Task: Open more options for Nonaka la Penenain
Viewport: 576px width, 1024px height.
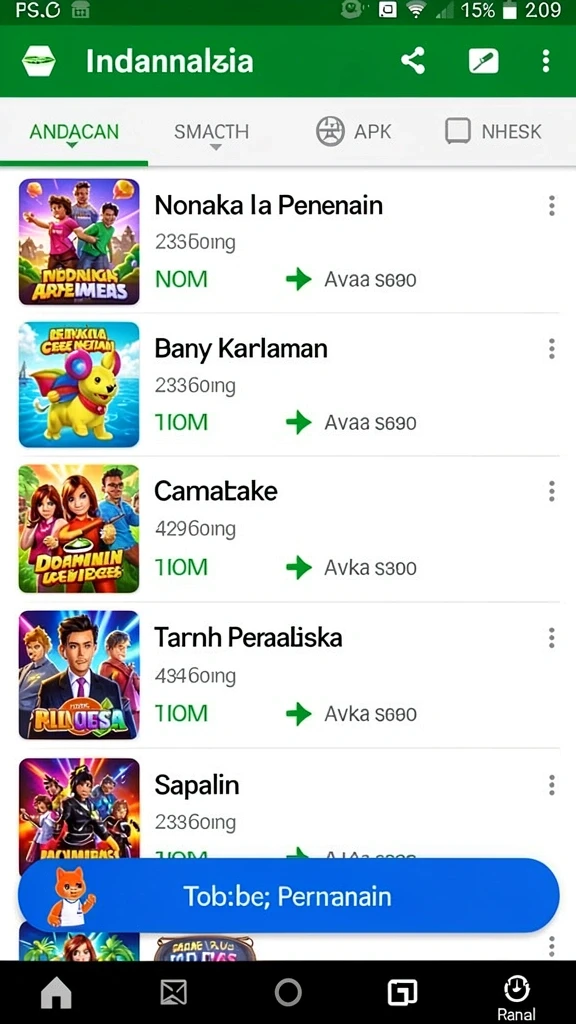Action: pos(552,206)
